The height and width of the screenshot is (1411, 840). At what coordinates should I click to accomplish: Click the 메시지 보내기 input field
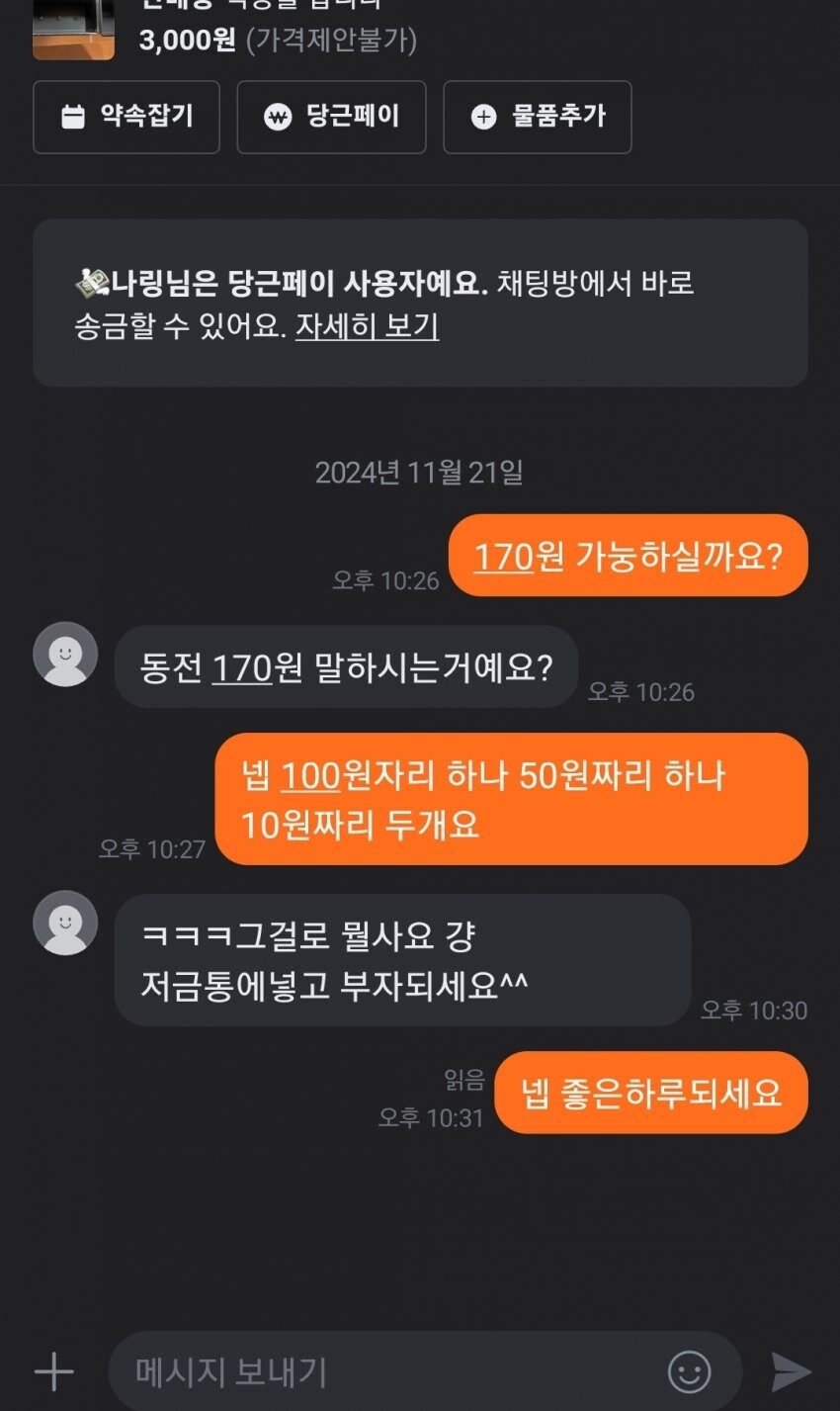pyautogui.click(x=395, y=1371)
